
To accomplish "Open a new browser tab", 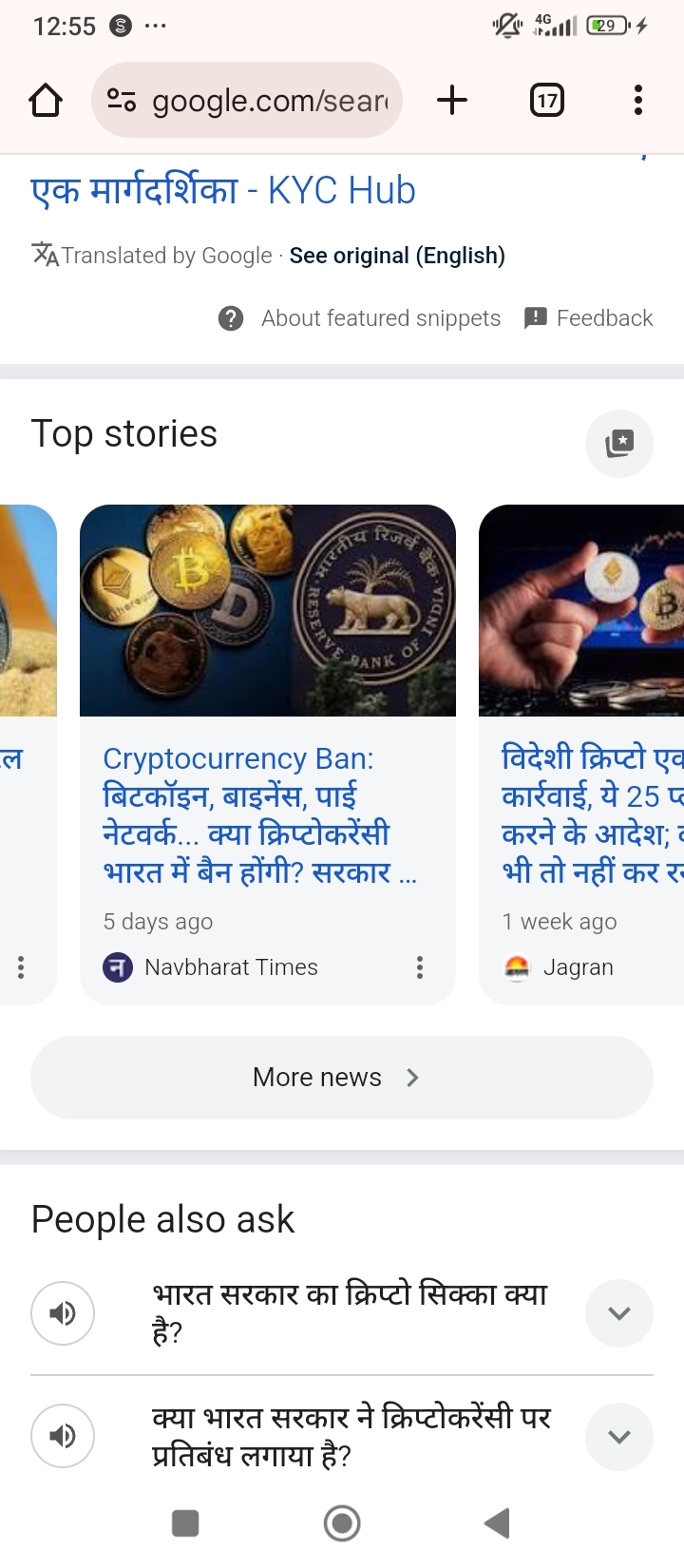I will (x=452, y=100).
